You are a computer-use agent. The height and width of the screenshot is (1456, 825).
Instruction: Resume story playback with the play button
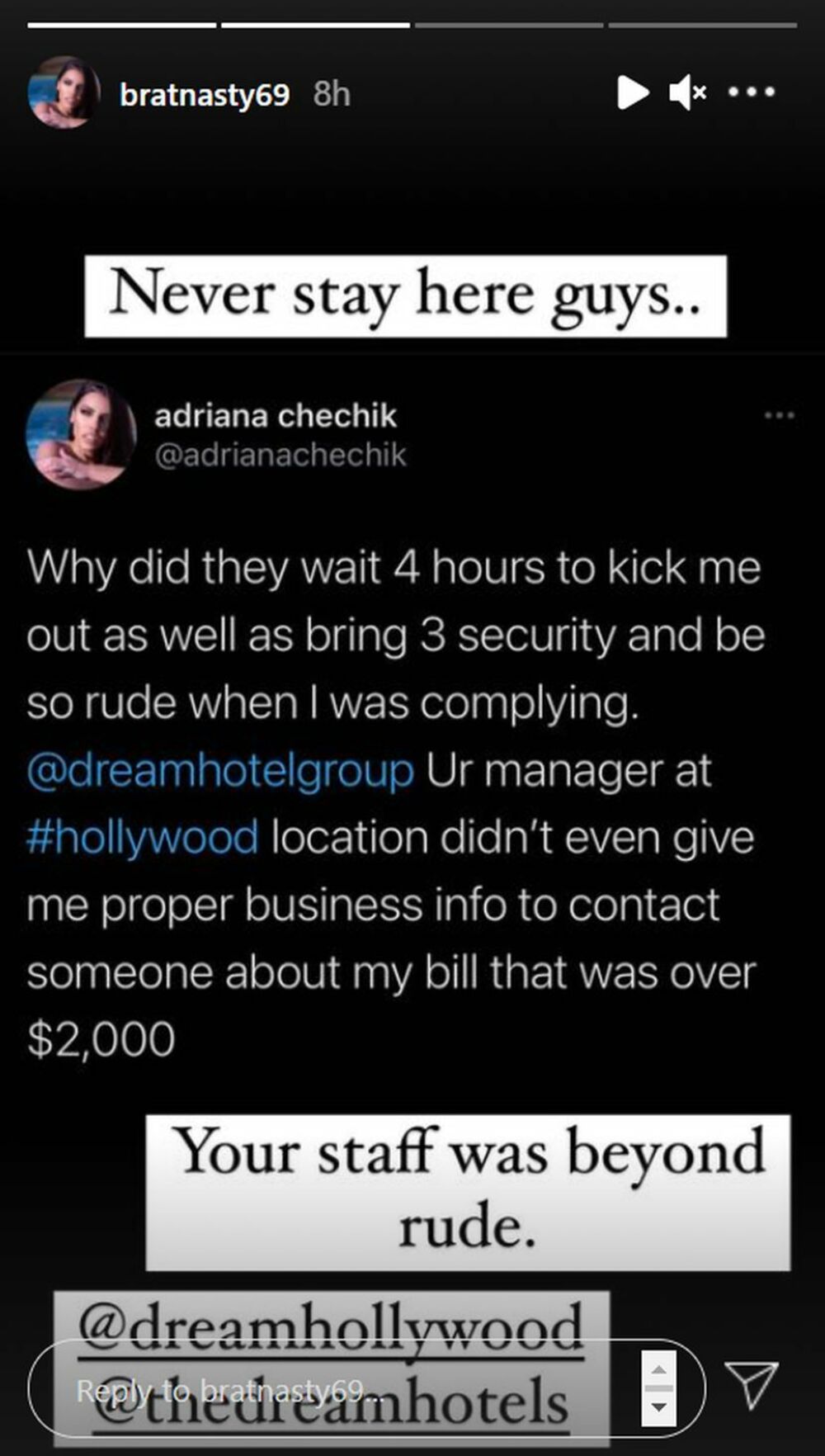coord(632,92)
